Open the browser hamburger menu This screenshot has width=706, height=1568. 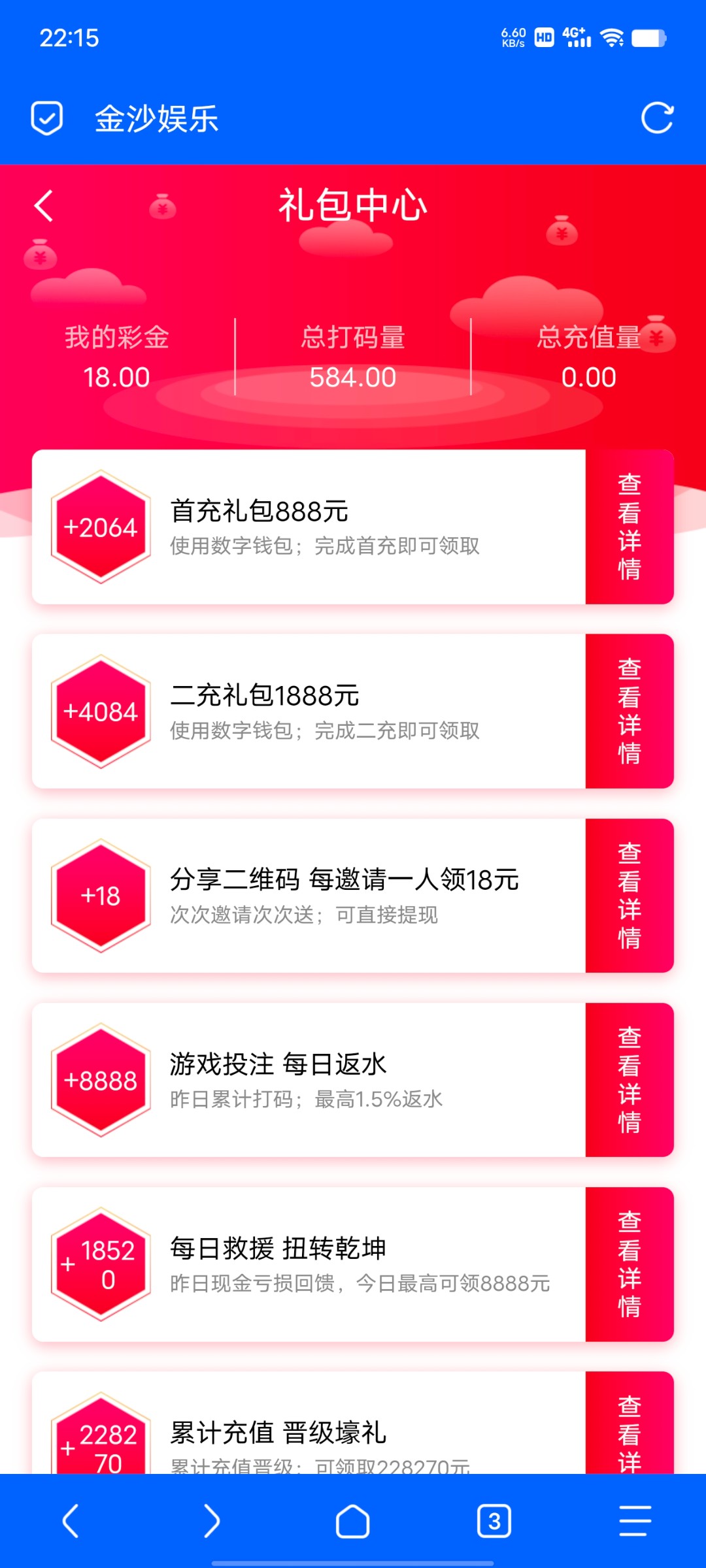coord(635,1521)
